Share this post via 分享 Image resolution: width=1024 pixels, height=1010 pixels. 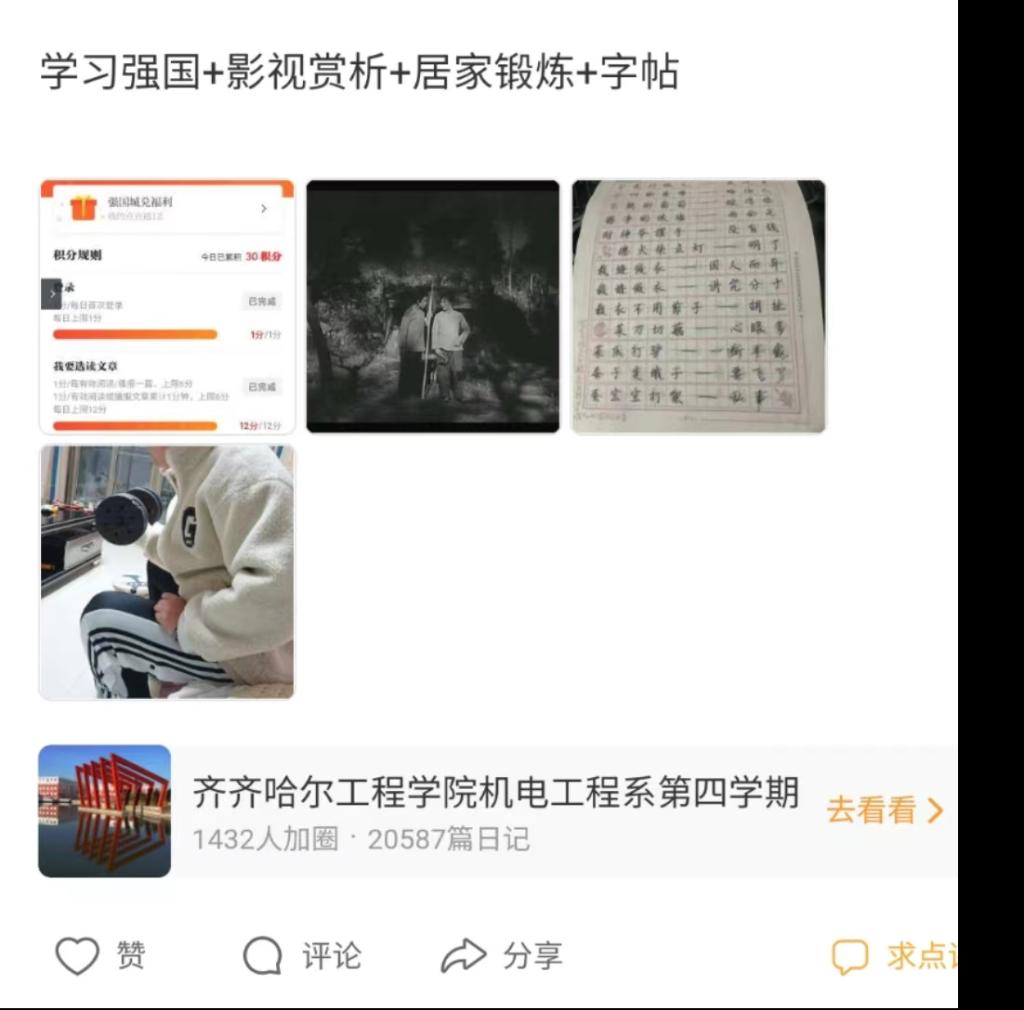point(502,956)
